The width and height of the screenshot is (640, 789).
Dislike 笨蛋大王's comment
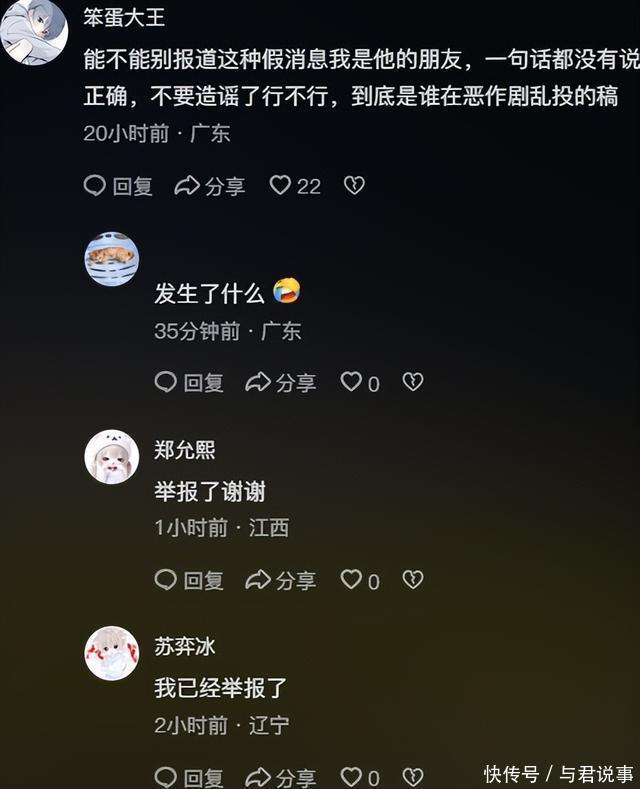tap(354, 186)
